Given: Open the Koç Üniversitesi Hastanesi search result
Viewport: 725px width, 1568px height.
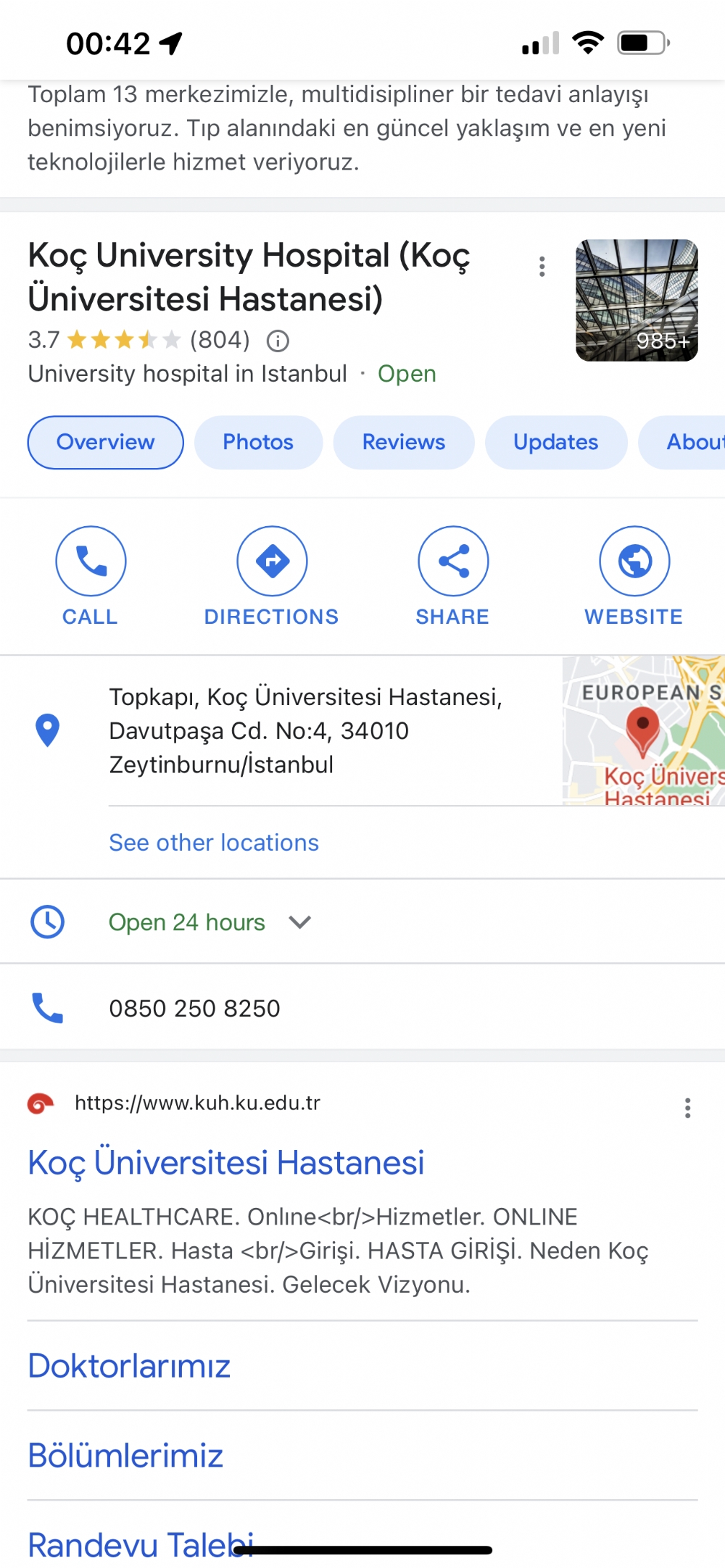Looking at the screenshot, I should pos(226,1163).
